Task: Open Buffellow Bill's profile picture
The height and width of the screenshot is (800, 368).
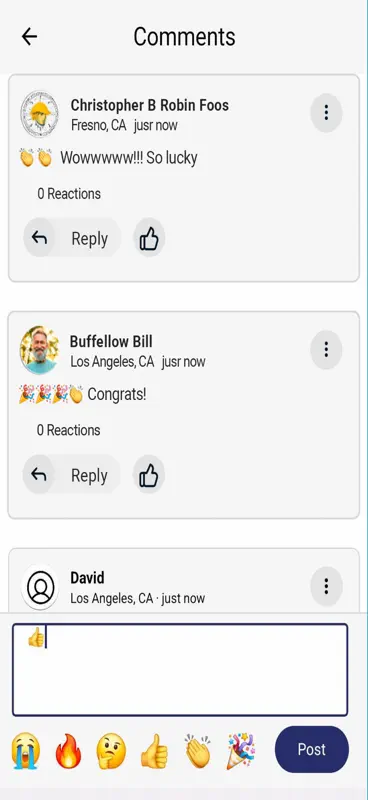Action: (39, 350)
